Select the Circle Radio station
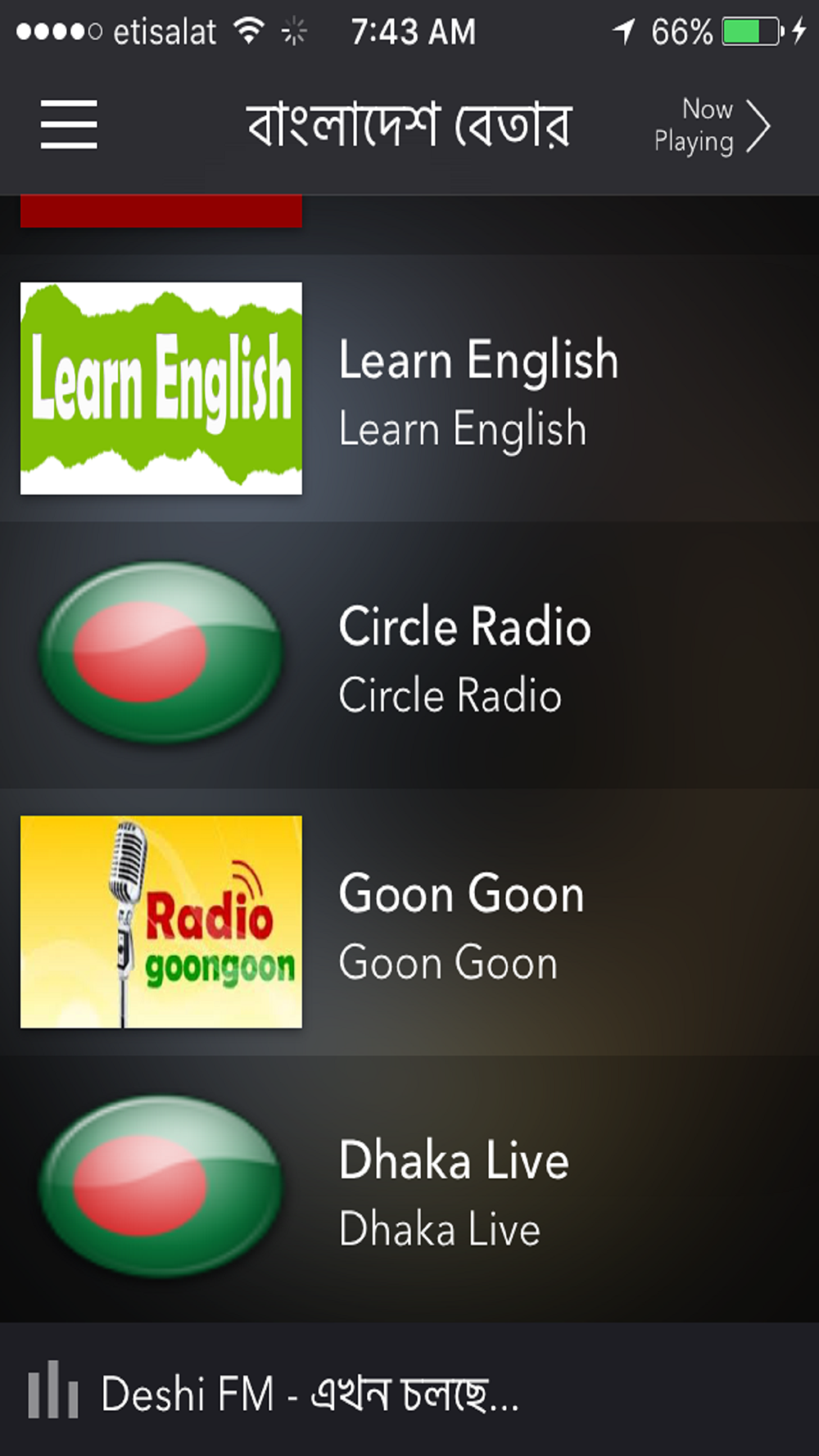Image resolution: width=819 pixels, height=1456 pixels. (409, 655)
